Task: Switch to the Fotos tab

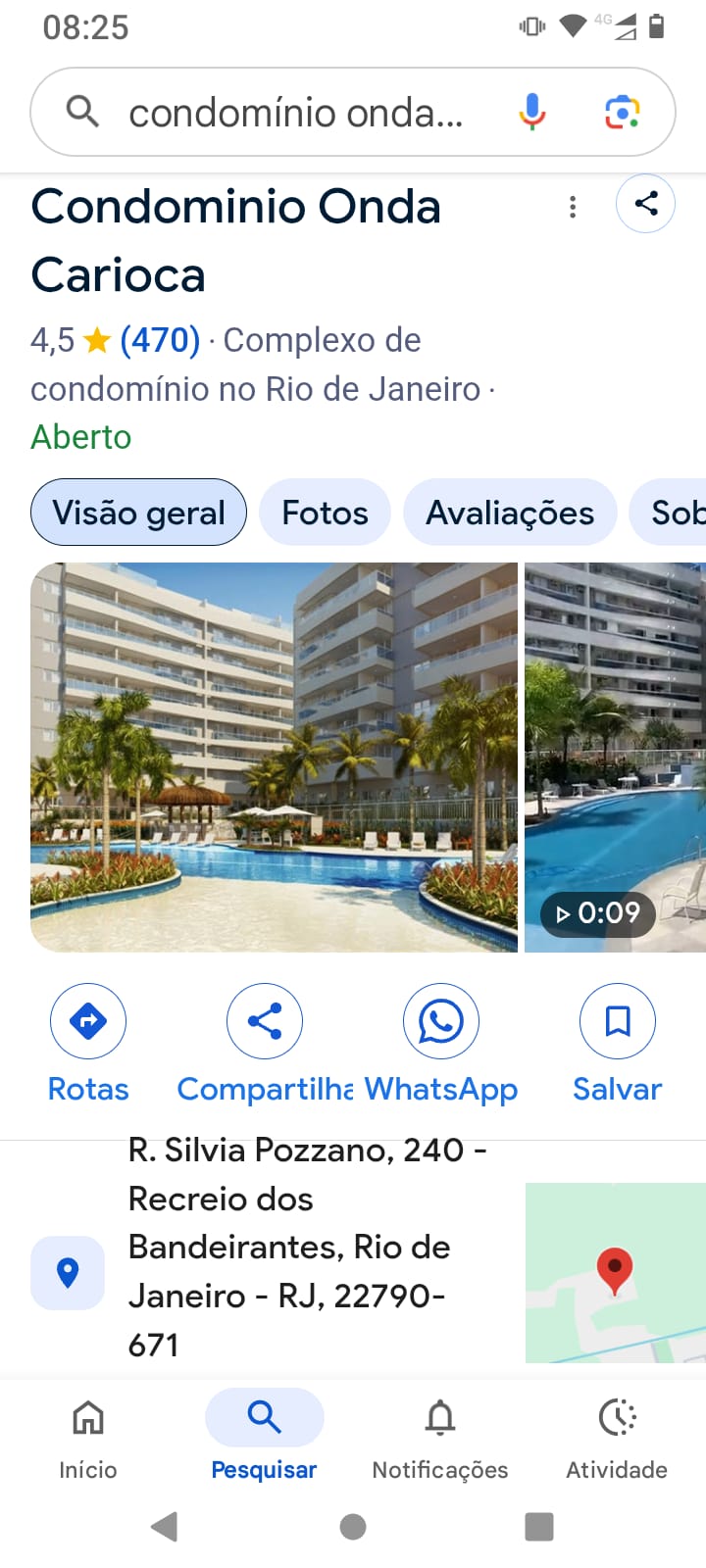Action: (x=325, y=513)
